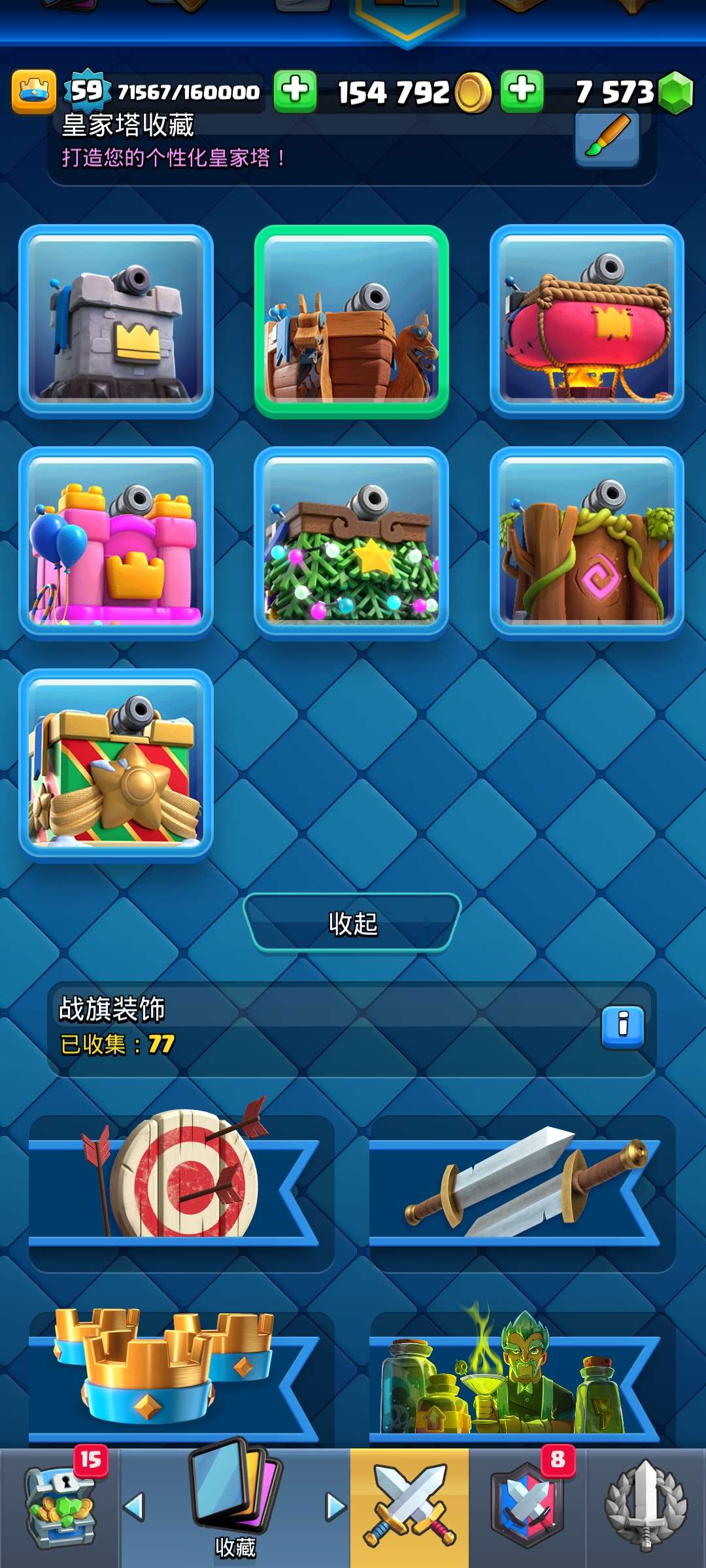Add more gold coins with plus button
This screenshot has height=1568, width=706.
295,91
